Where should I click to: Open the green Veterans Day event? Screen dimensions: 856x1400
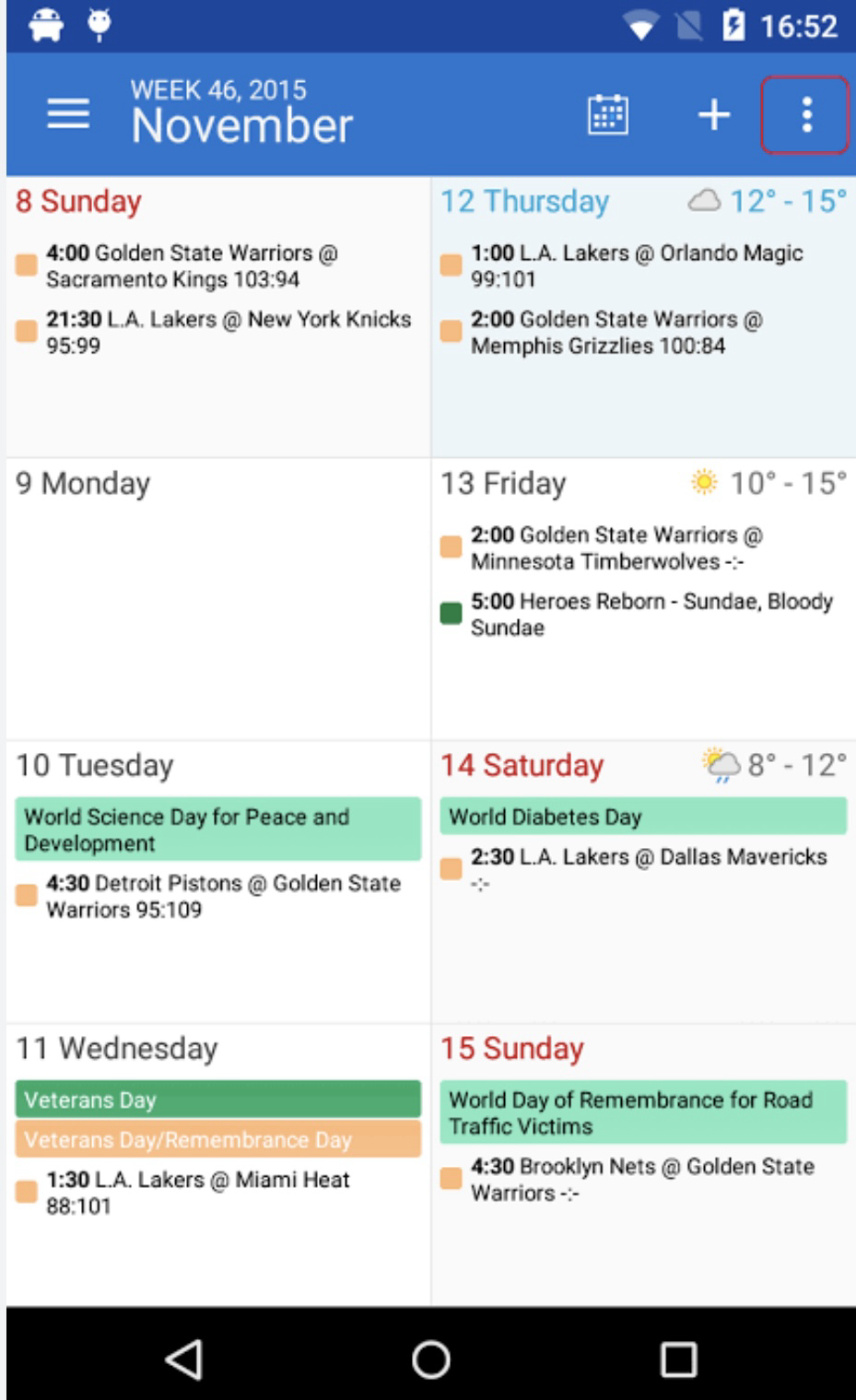tap(217, 1099)
